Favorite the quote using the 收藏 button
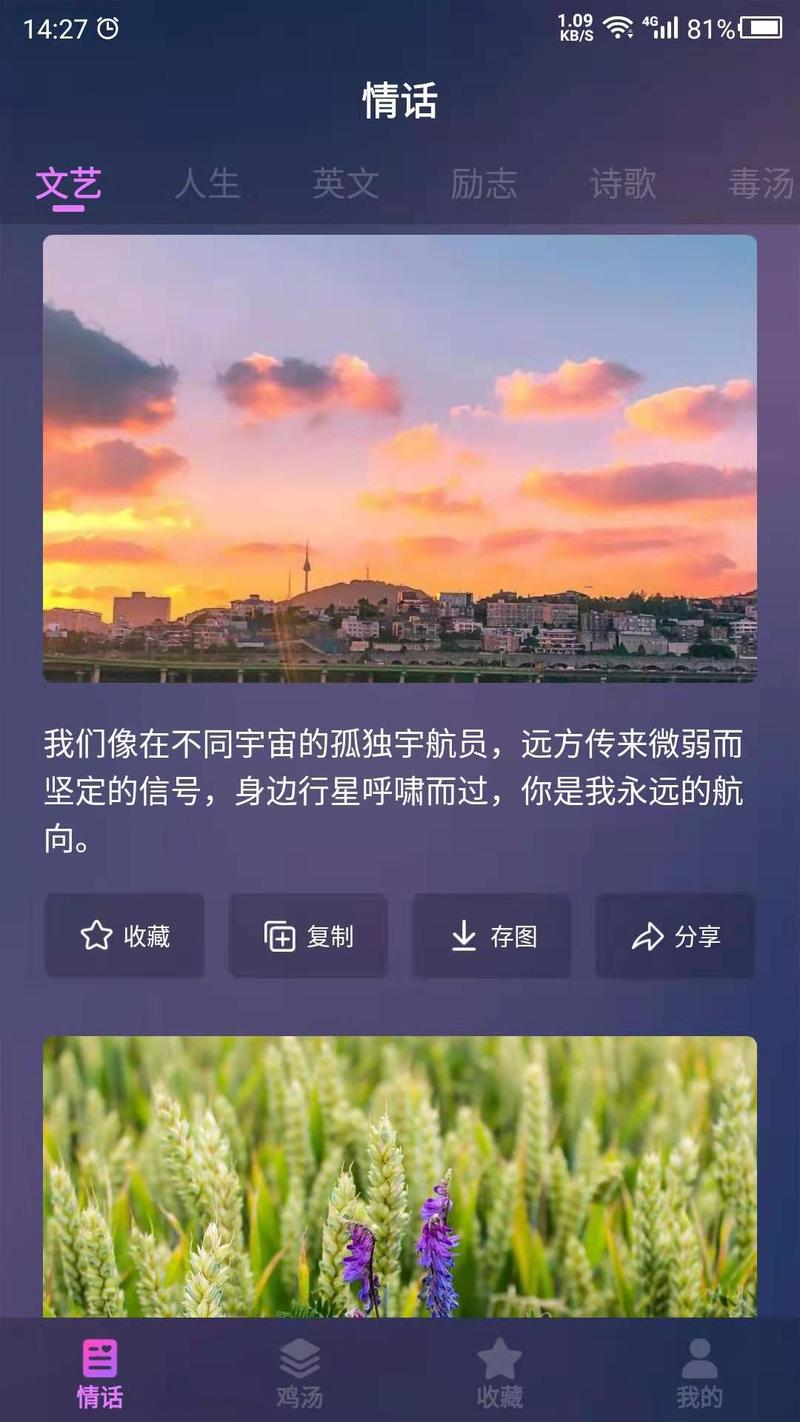 pyautogui.click(x=124, y=936)
